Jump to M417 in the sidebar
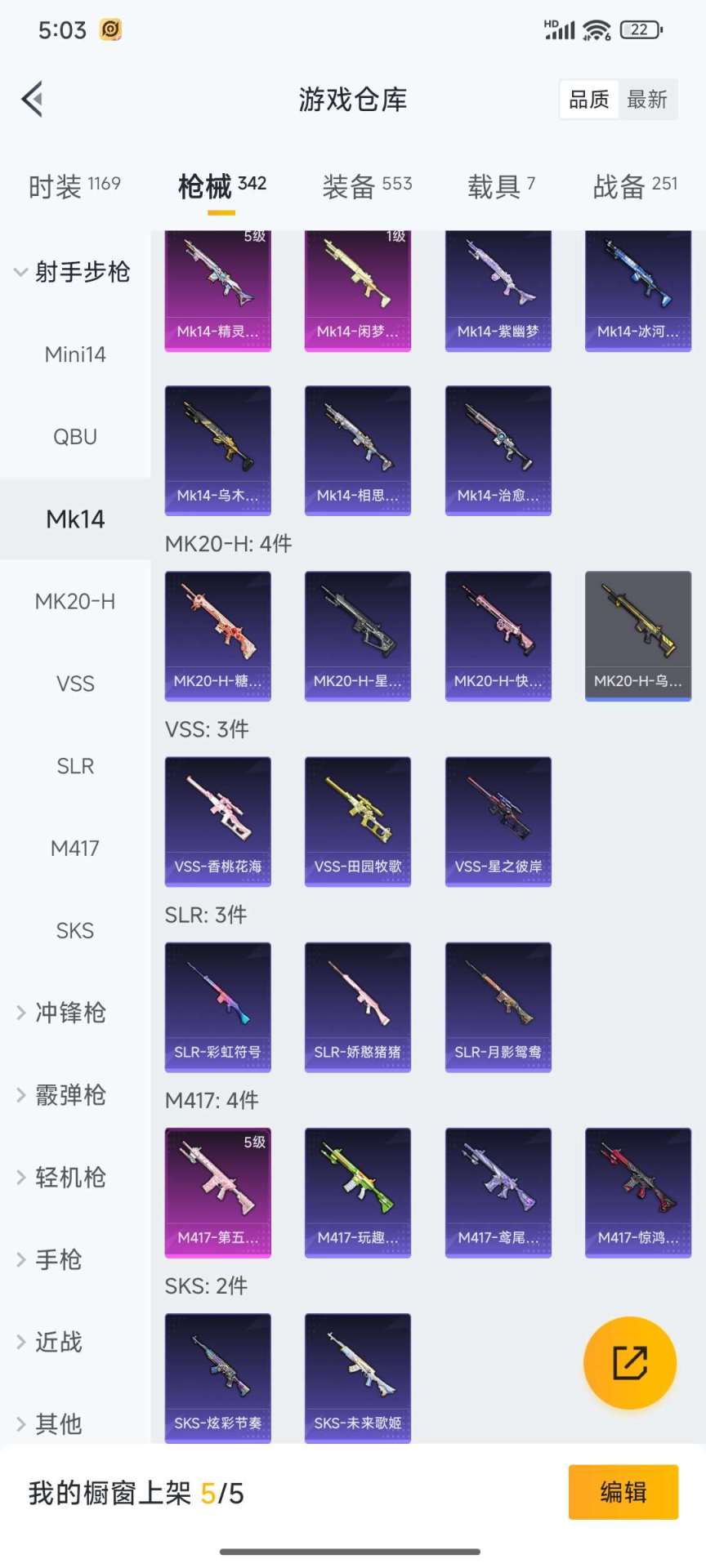Image resolution: width=706 pixels, height=1568 pixels. [x=75, y=849]
